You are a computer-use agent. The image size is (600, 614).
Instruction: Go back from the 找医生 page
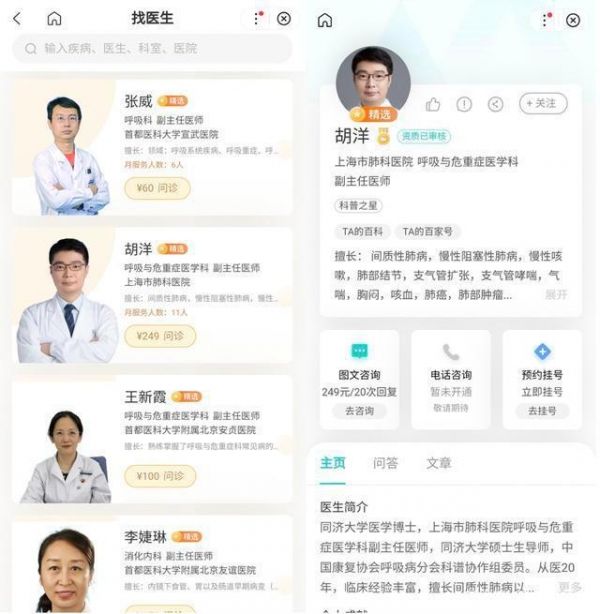tap(18, 19)
